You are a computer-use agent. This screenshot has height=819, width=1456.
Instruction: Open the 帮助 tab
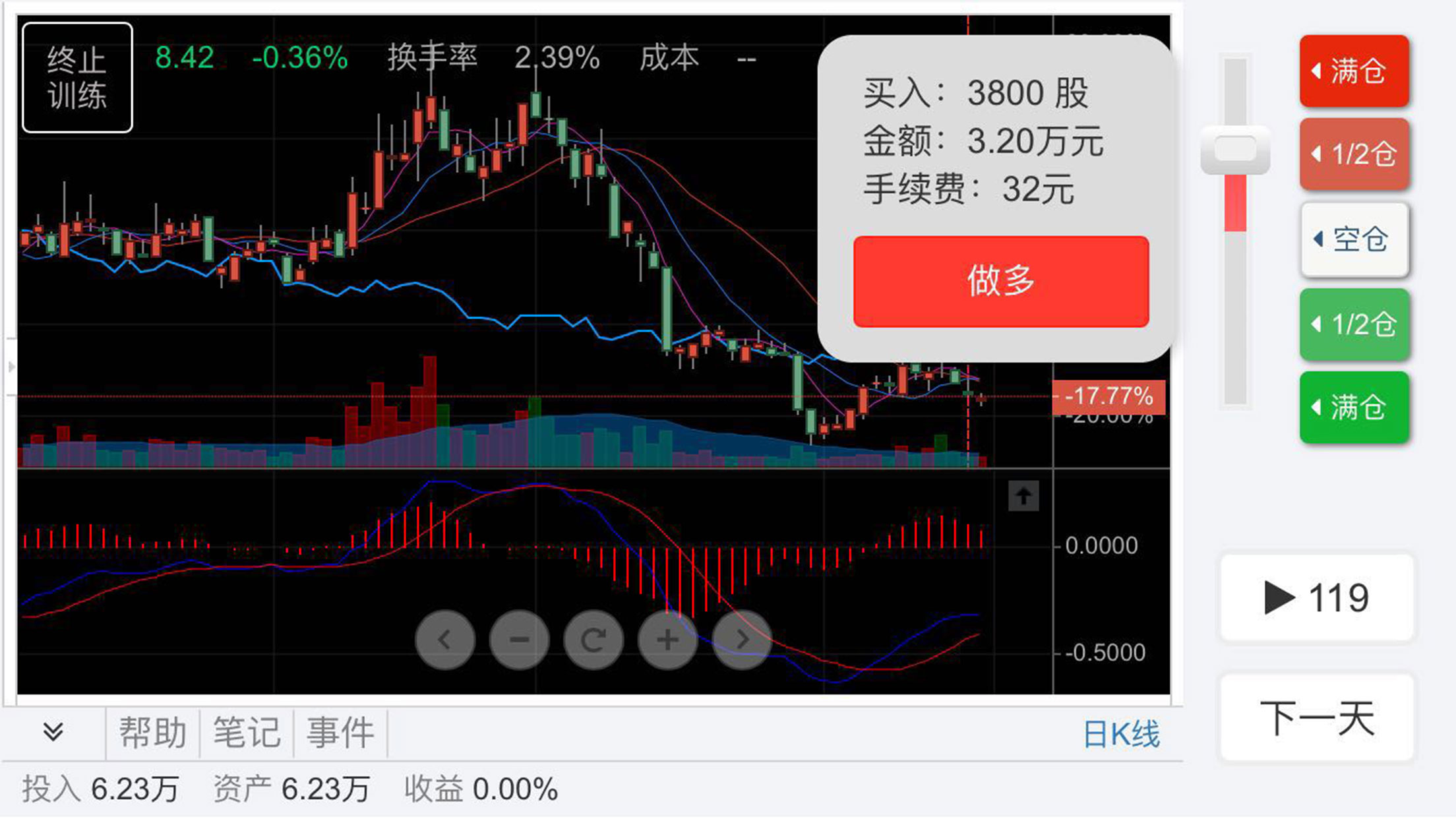[152, 733]
